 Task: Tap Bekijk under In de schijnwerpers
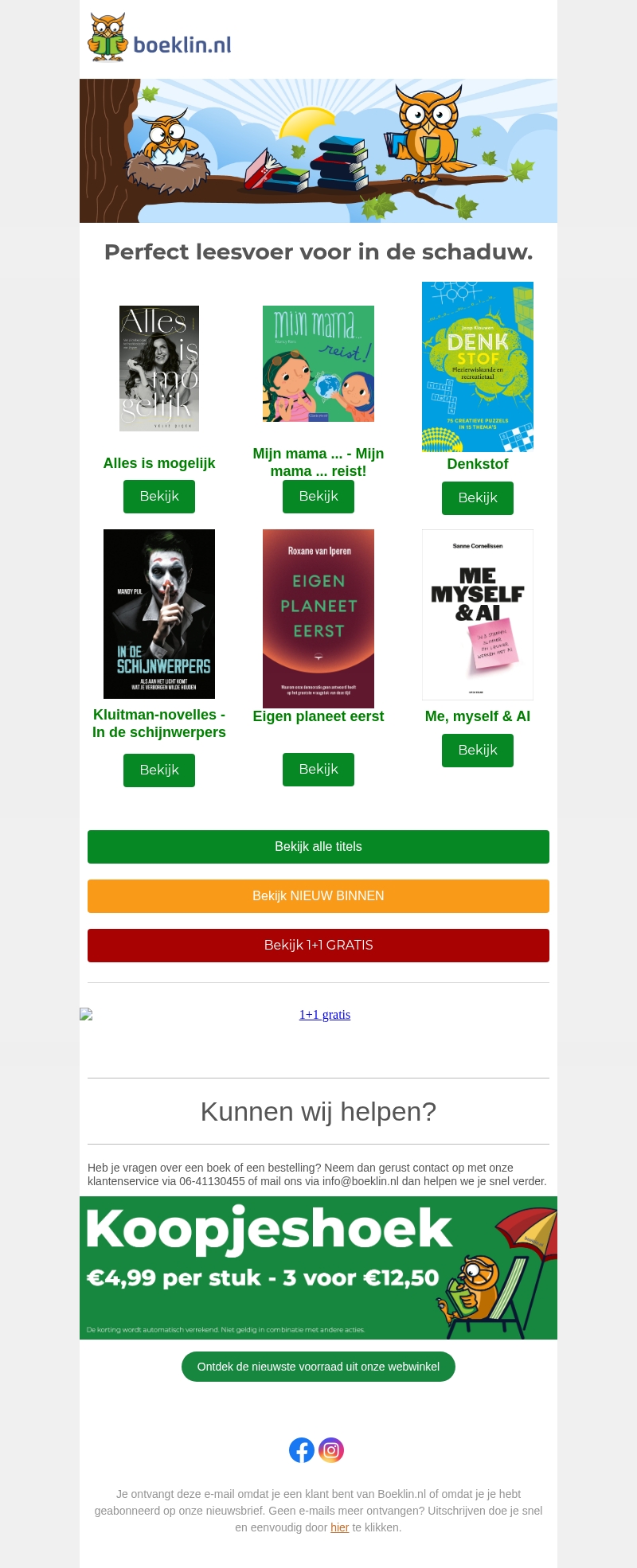tap(159, 770)
